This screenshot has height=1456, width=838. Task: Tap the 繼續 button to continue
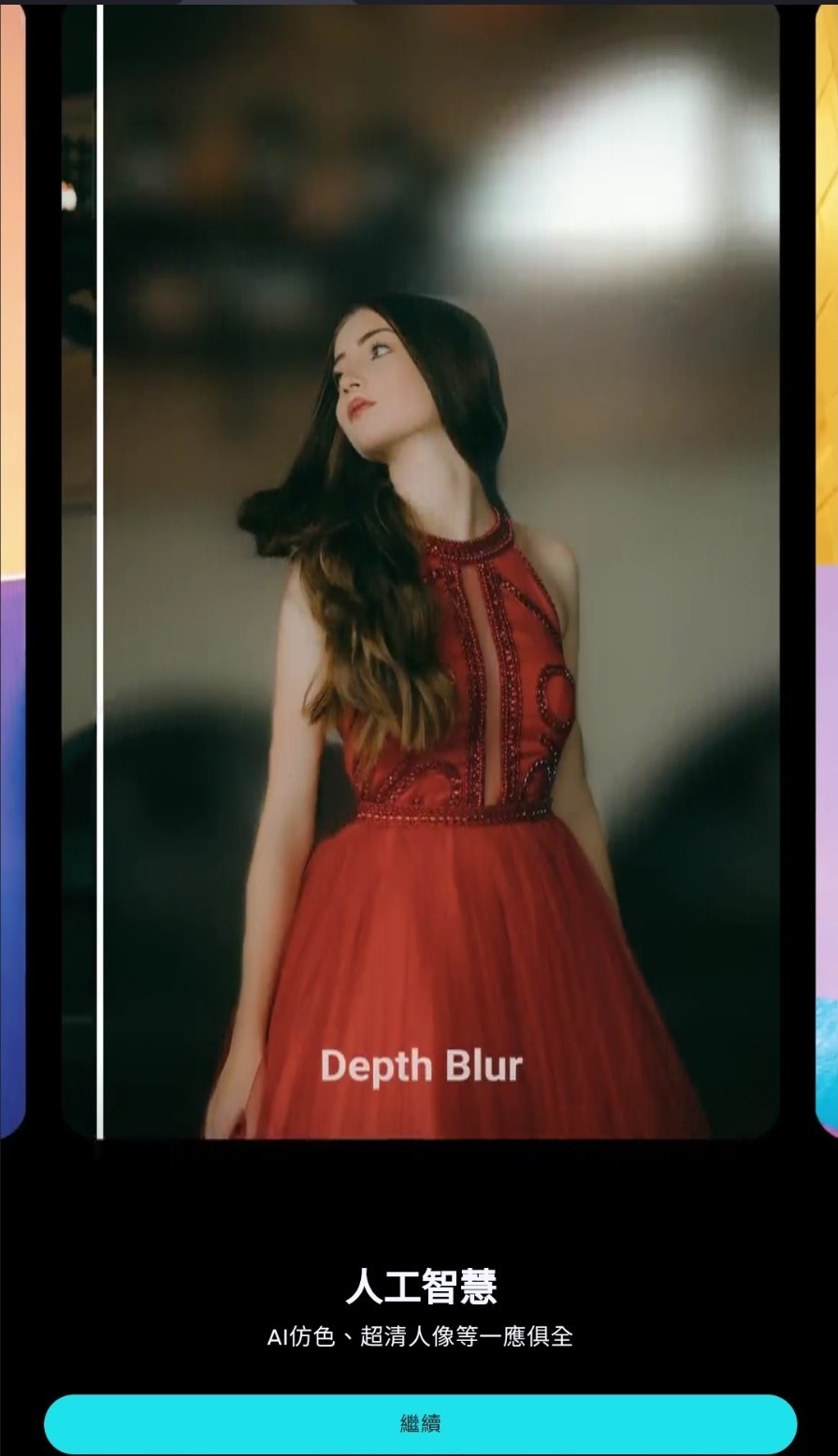(420, 1423)
